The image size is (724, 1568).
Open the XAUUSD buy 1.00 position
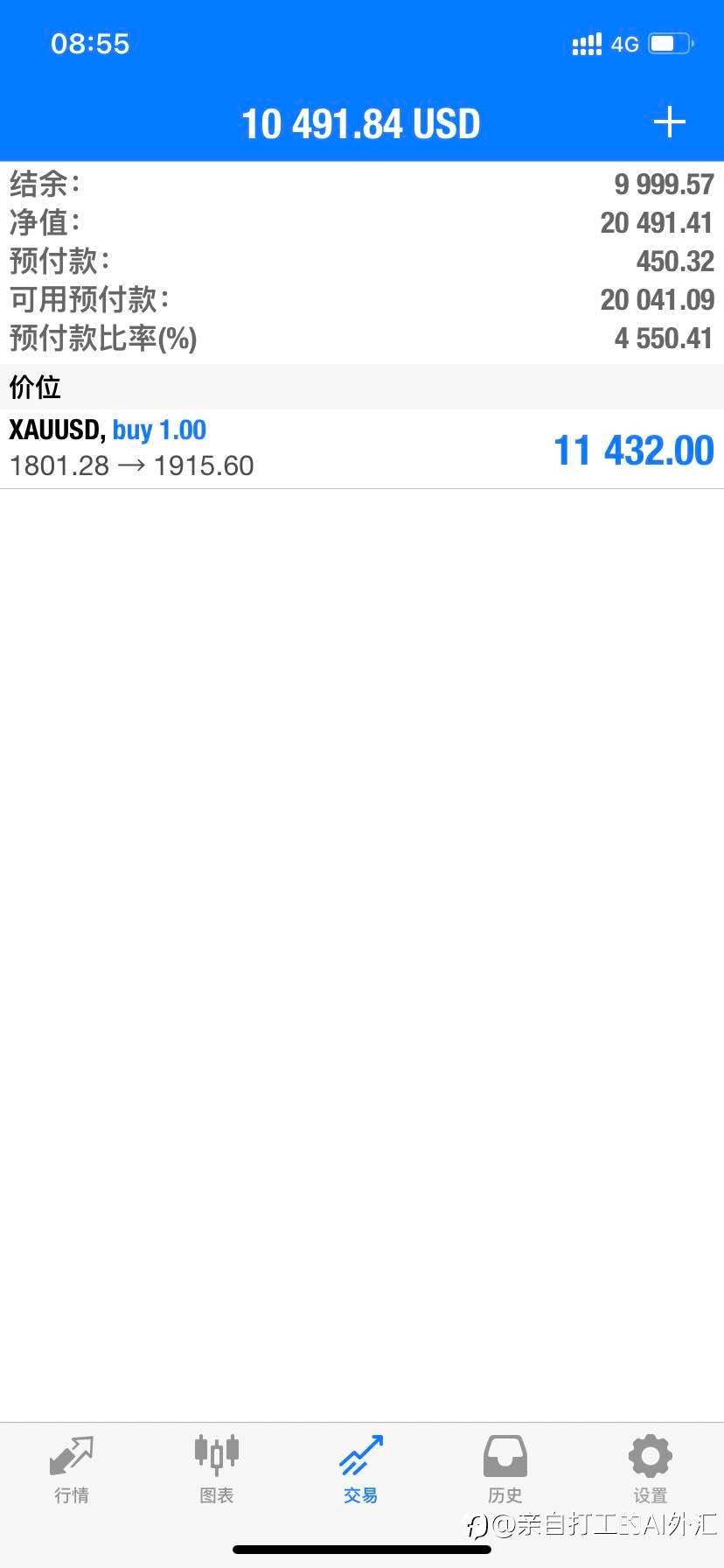coord(362,449)
